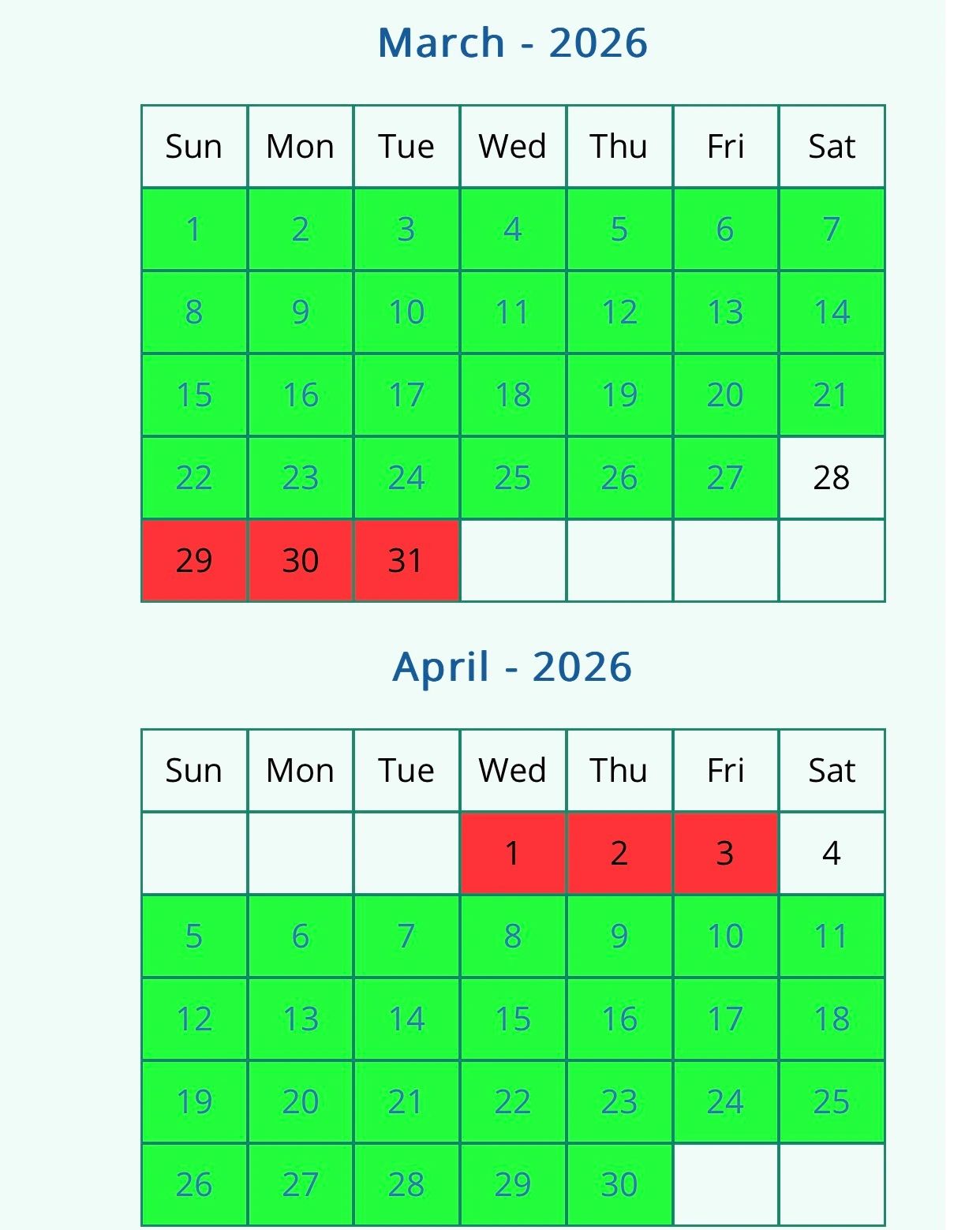Select April 24 available date
This screenshot has height=1230, width=980.
point(725,1102)
